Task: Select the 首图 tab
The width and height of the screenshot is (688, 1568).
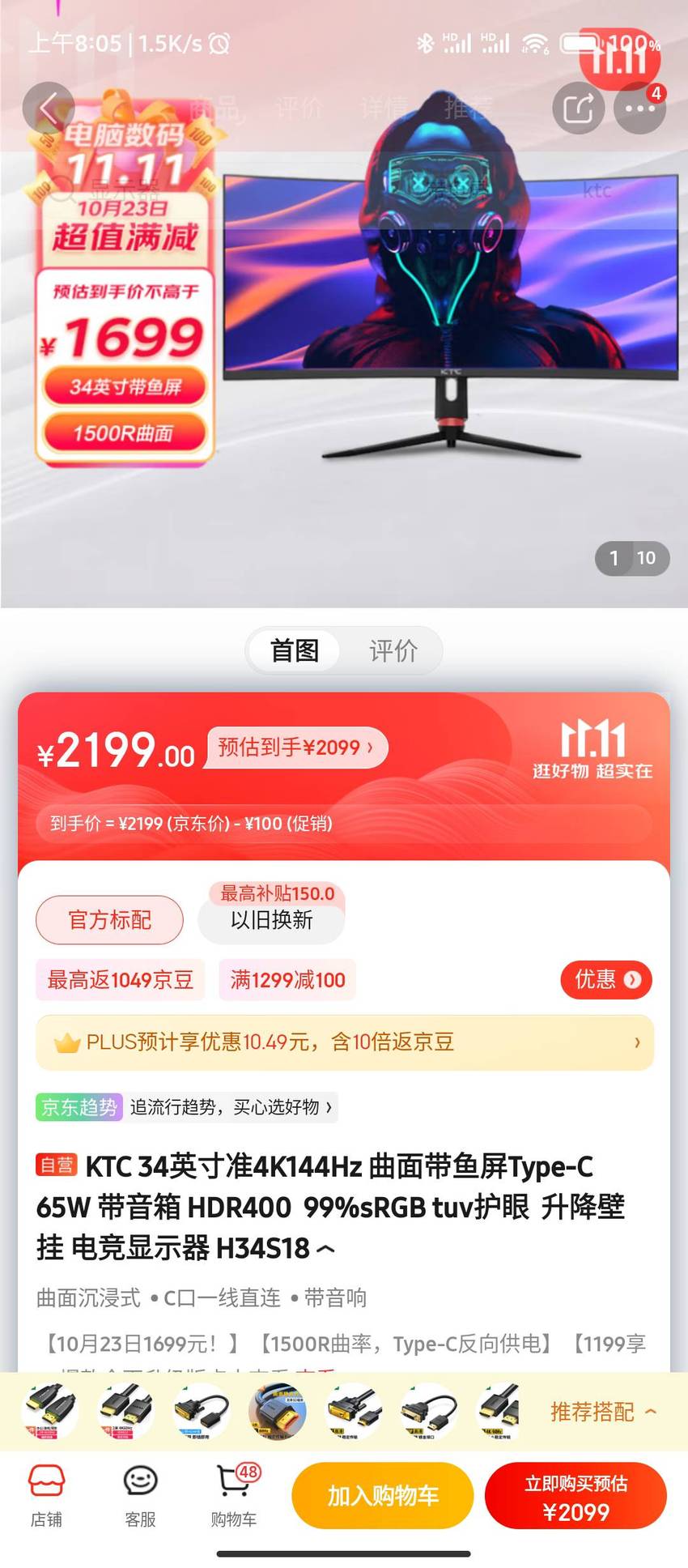Action: [294, 650]
